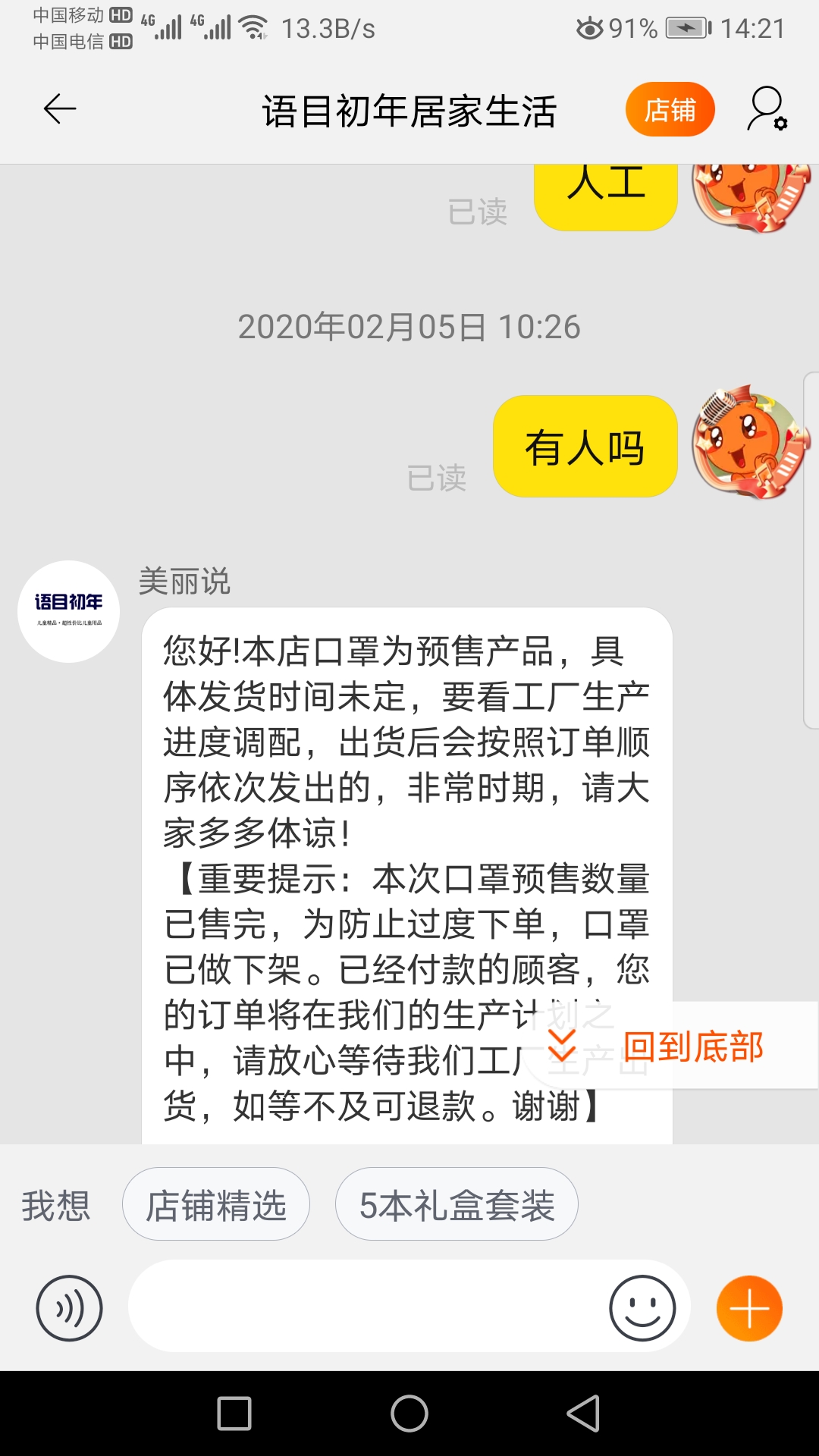This screenshot has width=819, height=1456.
Task: Tap the 我想 quick phrase label
Action: (x=57, y=1204)
